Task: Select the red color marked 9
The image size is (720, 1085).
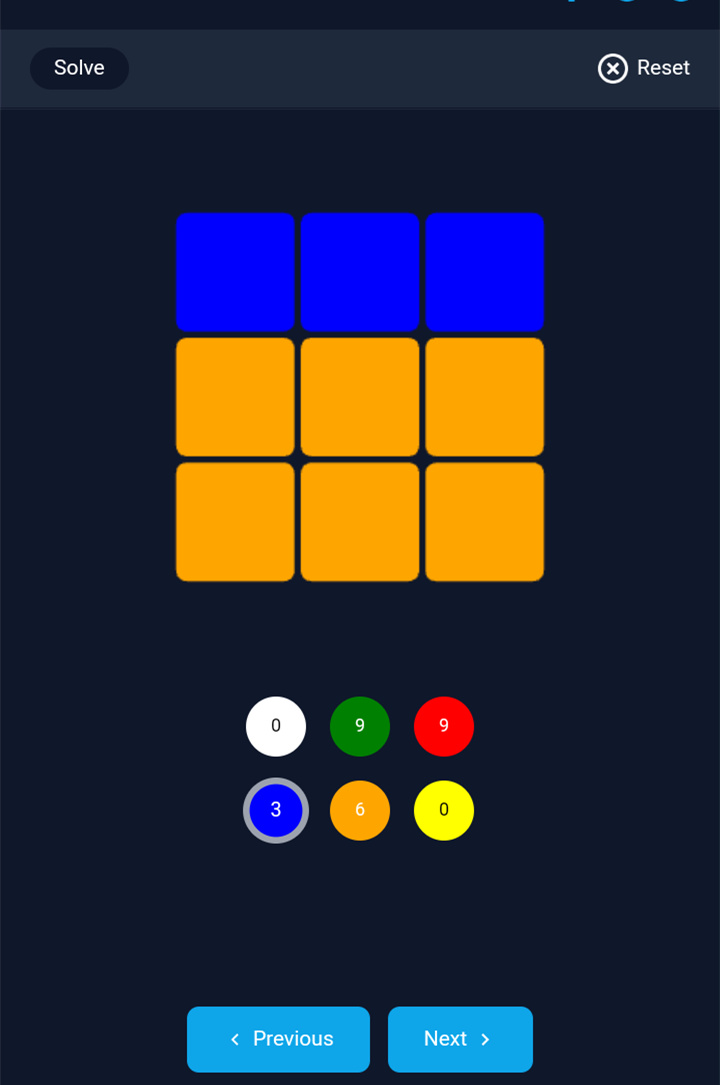Action: [443, 726]
